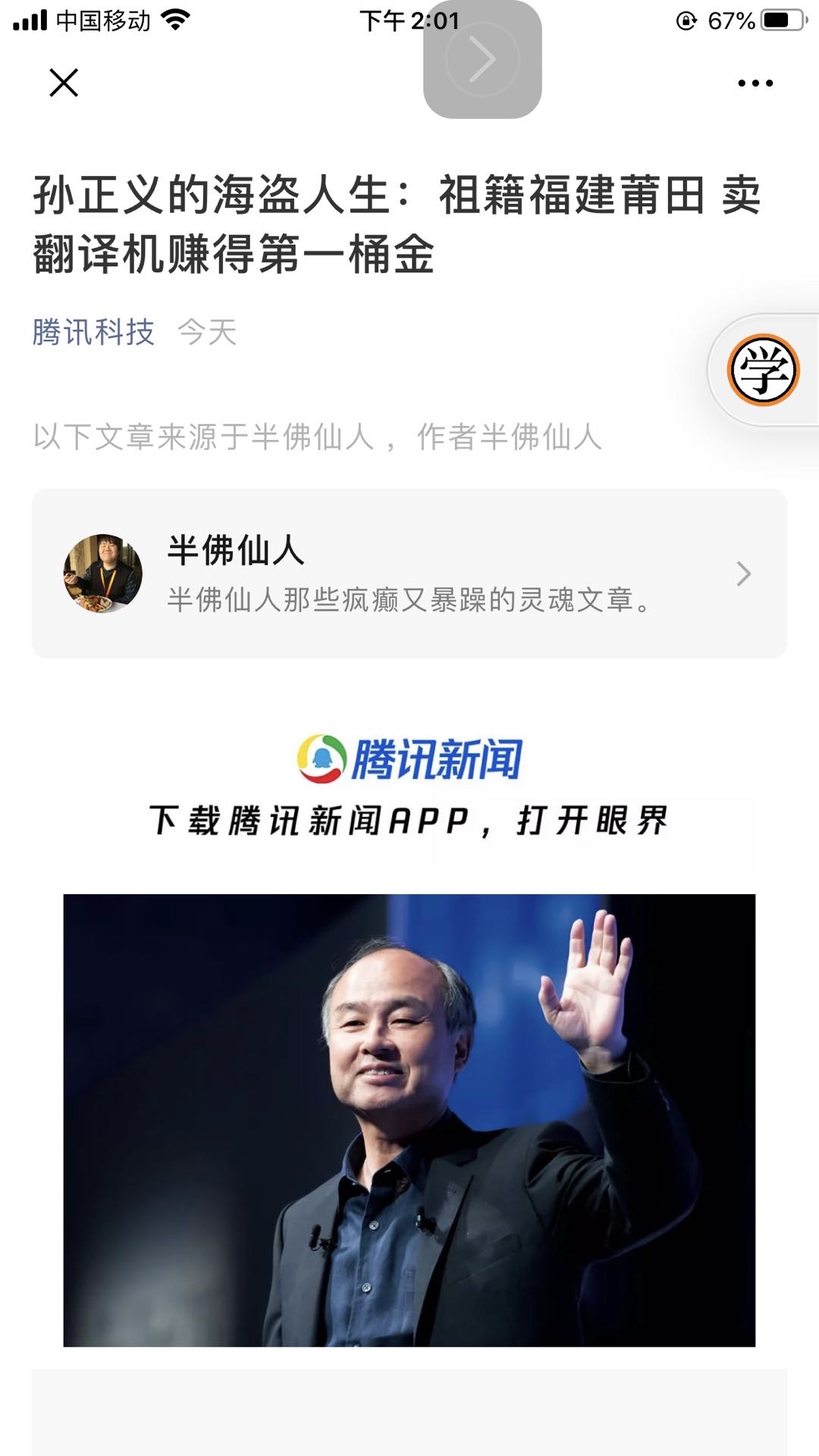
Task: Open the 半佛仙人 author card
Action: [409, 573]
